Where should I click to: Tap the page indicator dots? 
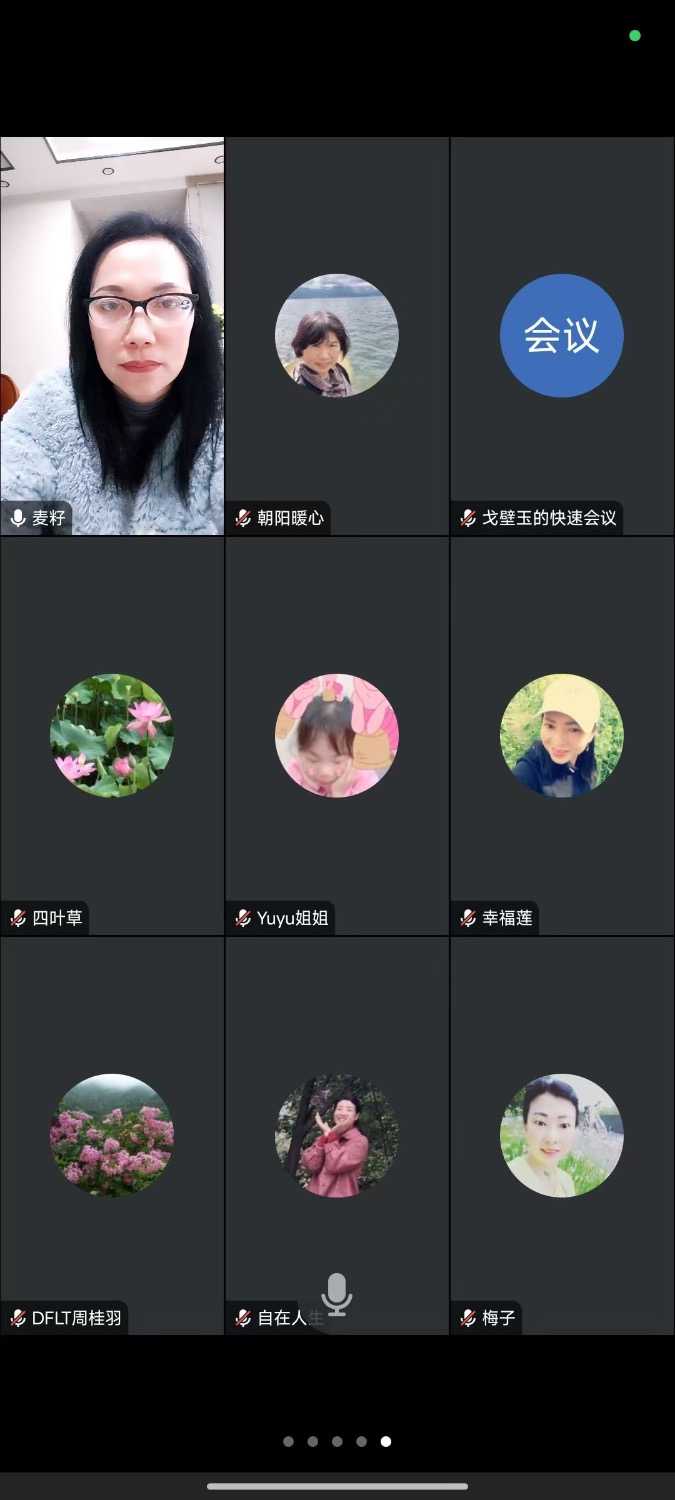tap(337, 1442)
